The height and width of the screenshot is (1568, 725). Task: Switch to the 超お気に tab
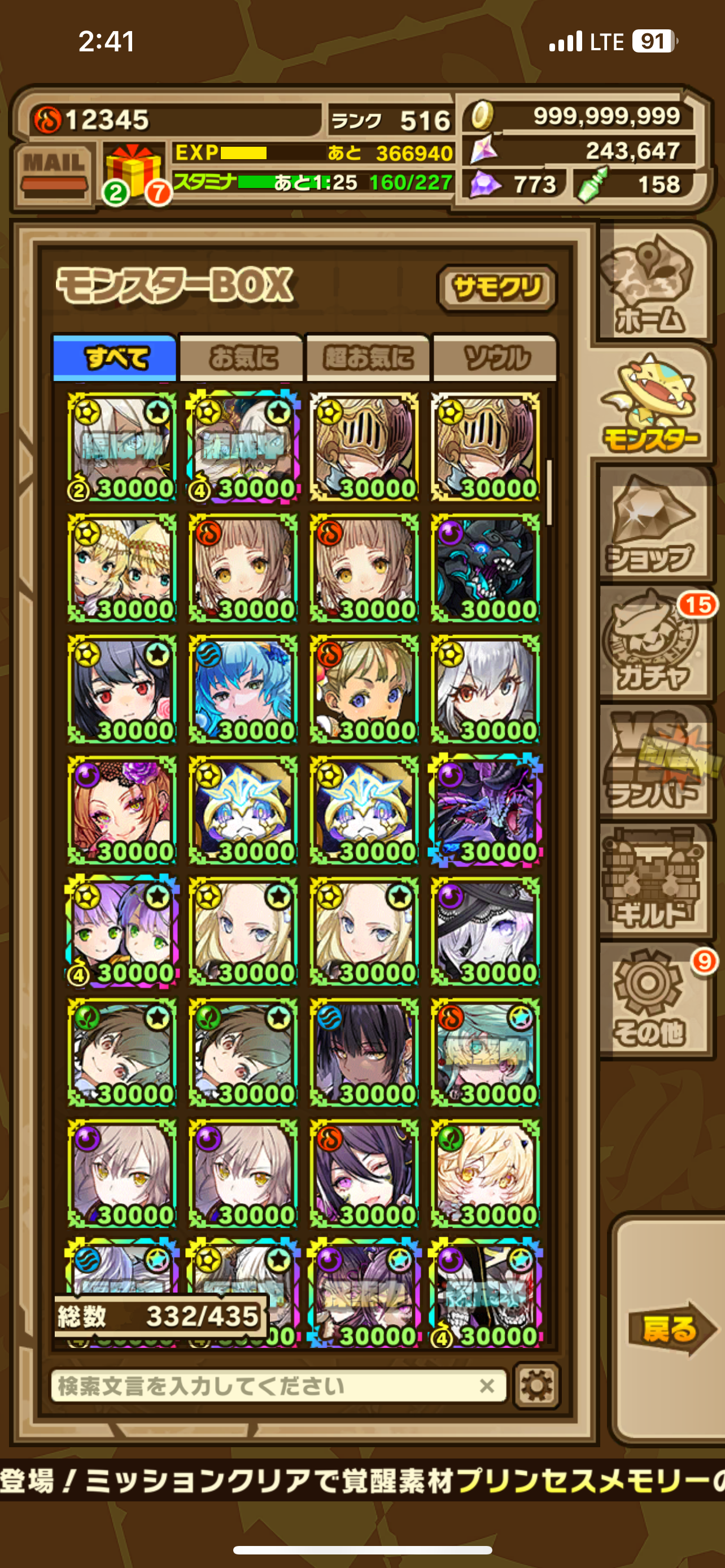tap(368, 357)
